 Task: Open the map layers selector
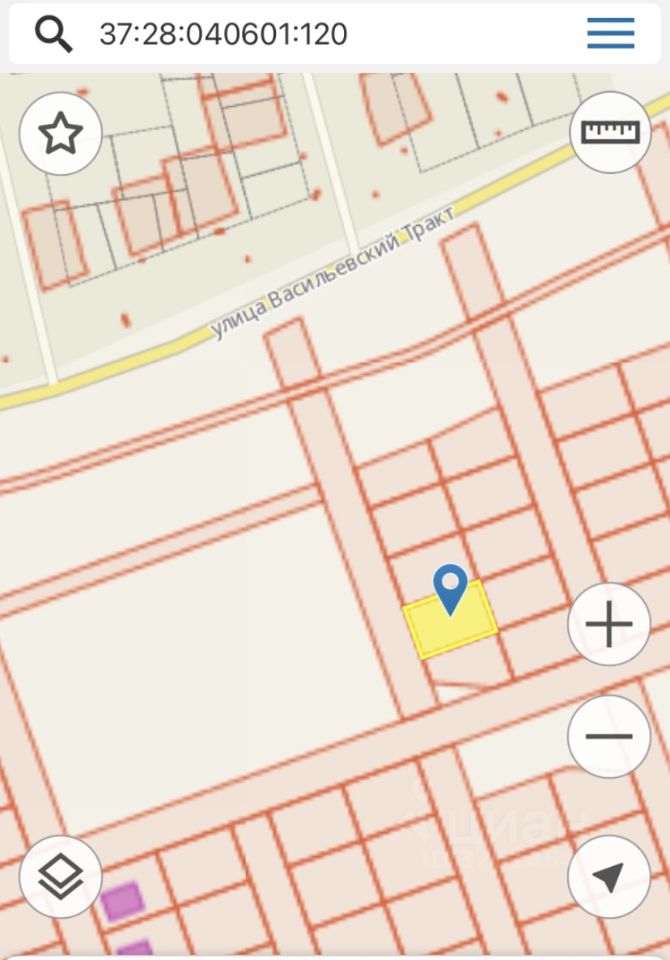(x=61, y=877)
